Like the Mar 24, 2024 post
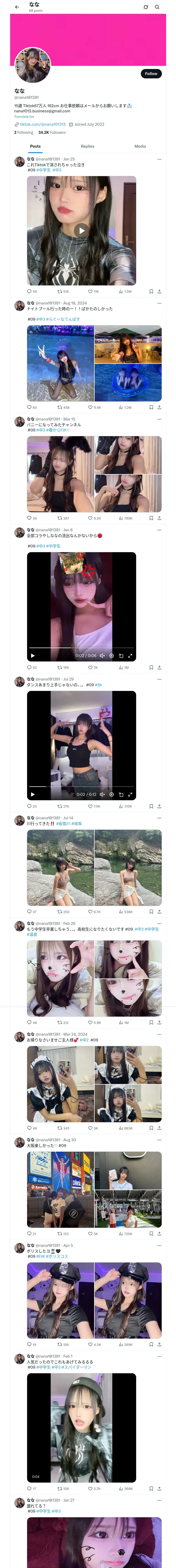 90,1128
